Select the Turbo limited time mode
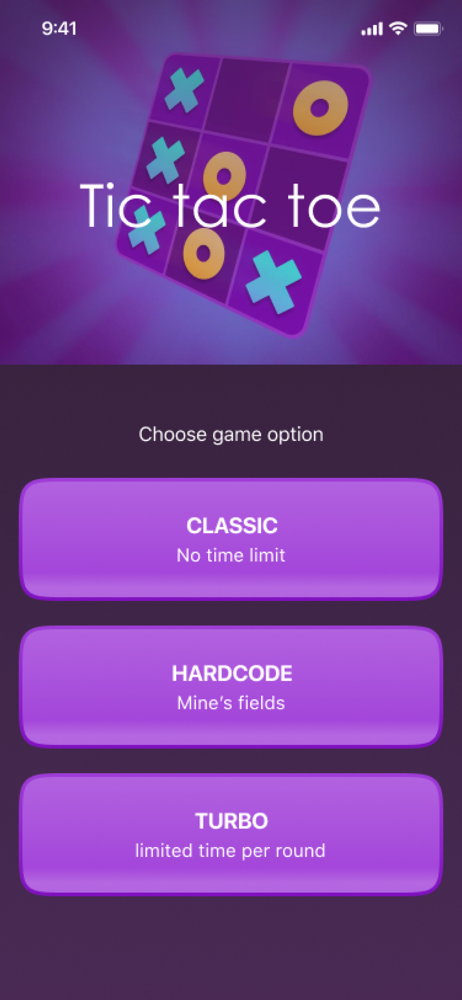Viewport: 462px width, 1000px height. pyautogui.click(x=230, y=834)
